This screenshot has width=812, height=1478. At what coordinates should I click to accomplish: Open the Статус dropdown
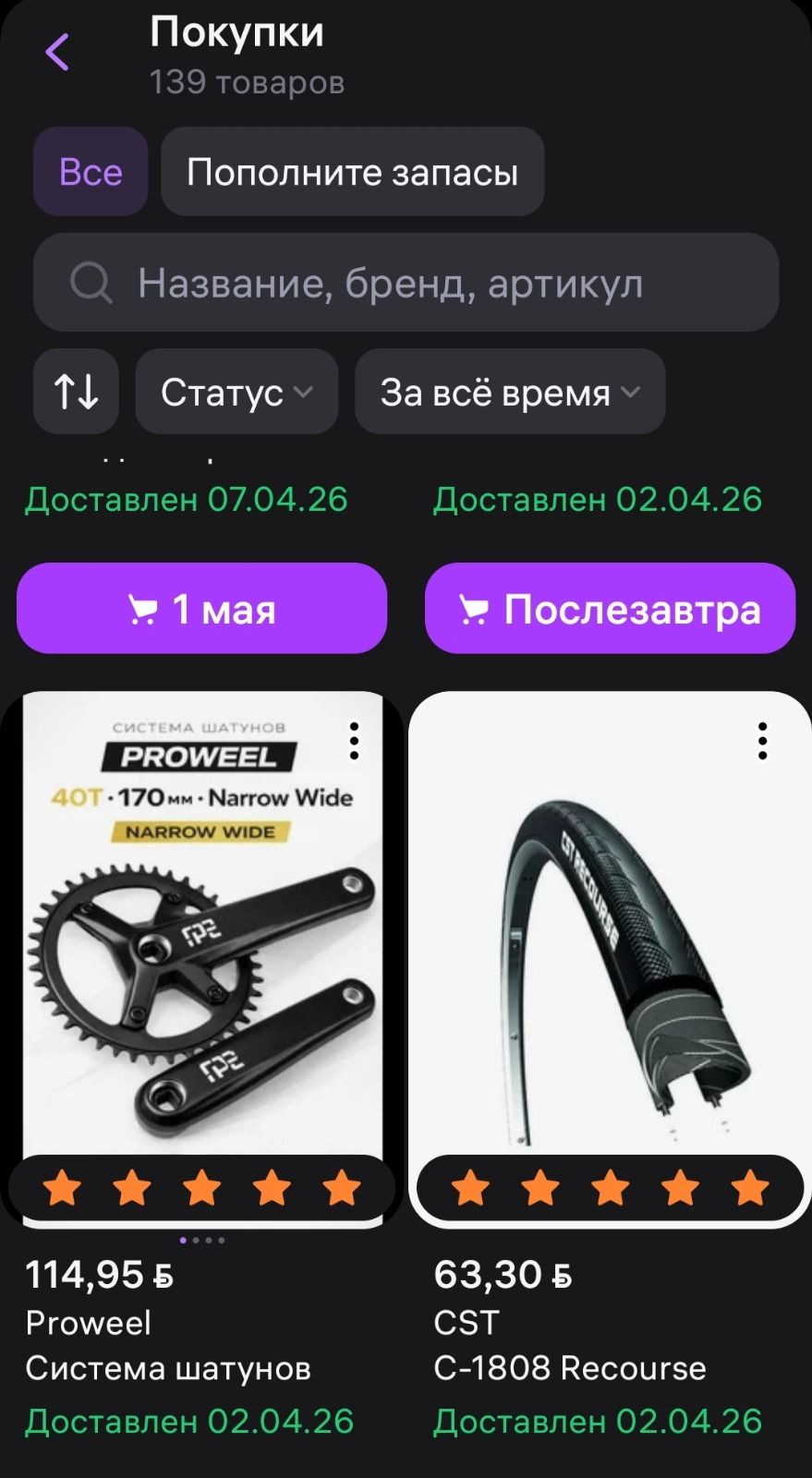[x=236, y=392]
